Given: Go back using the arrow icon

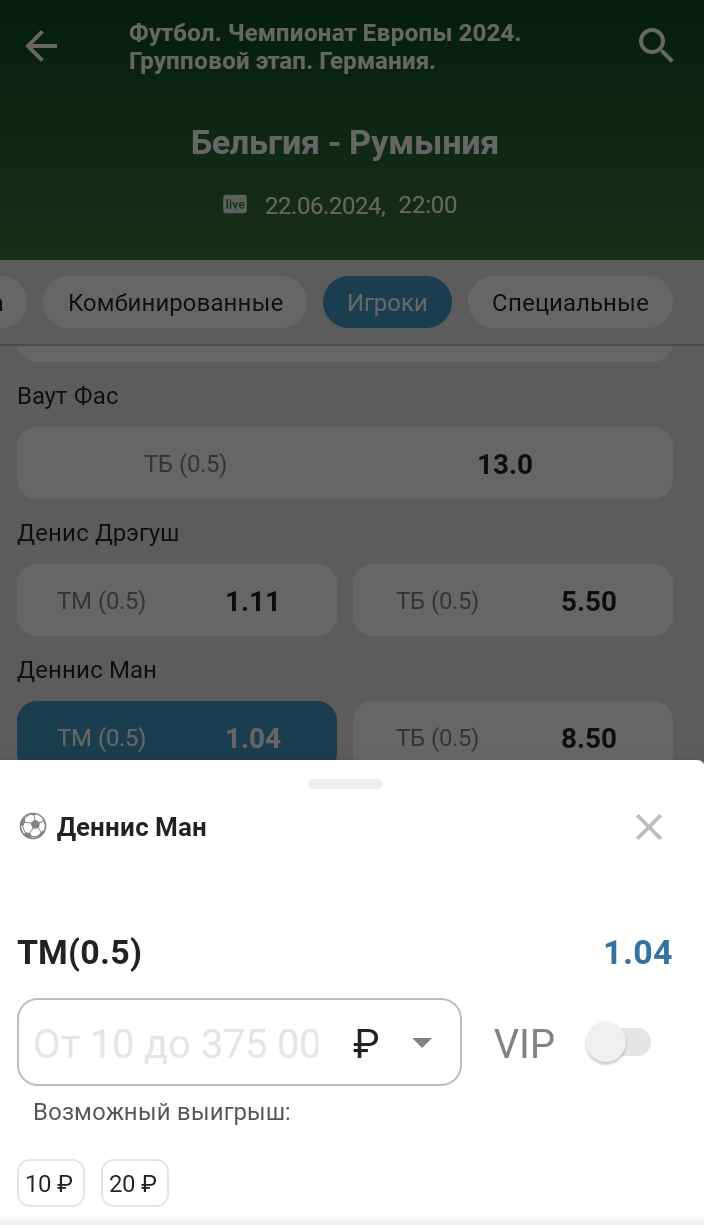Looking at the screenshot, I should pos(42,46).
